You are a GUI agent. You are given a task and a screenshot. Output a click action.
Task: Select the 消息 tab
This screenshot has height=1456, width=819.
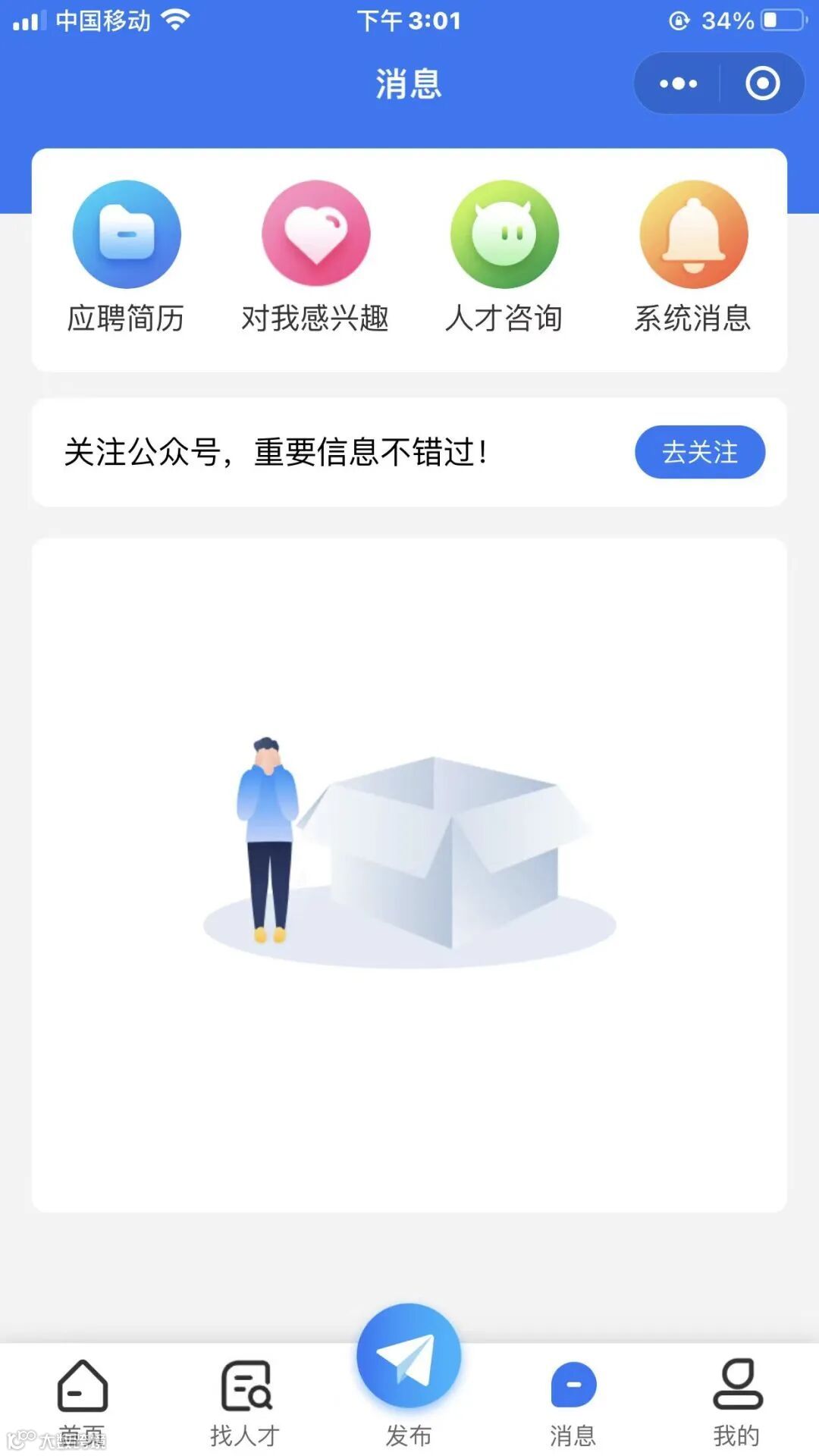click(x=573, y=1401)
